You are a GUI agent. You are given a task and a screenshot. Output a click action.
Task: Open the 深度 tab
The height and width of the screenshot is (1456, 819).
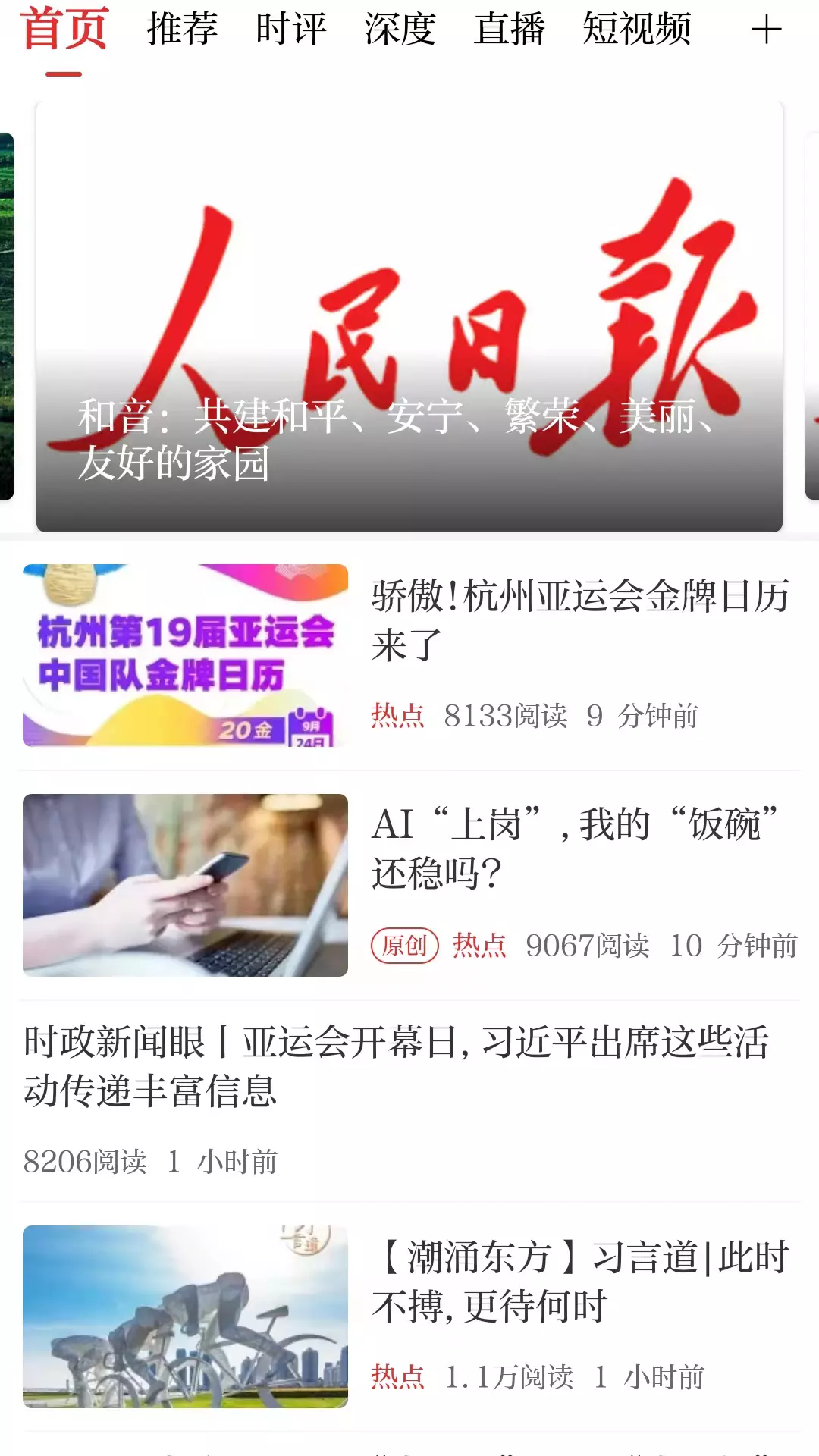point(400,30)
